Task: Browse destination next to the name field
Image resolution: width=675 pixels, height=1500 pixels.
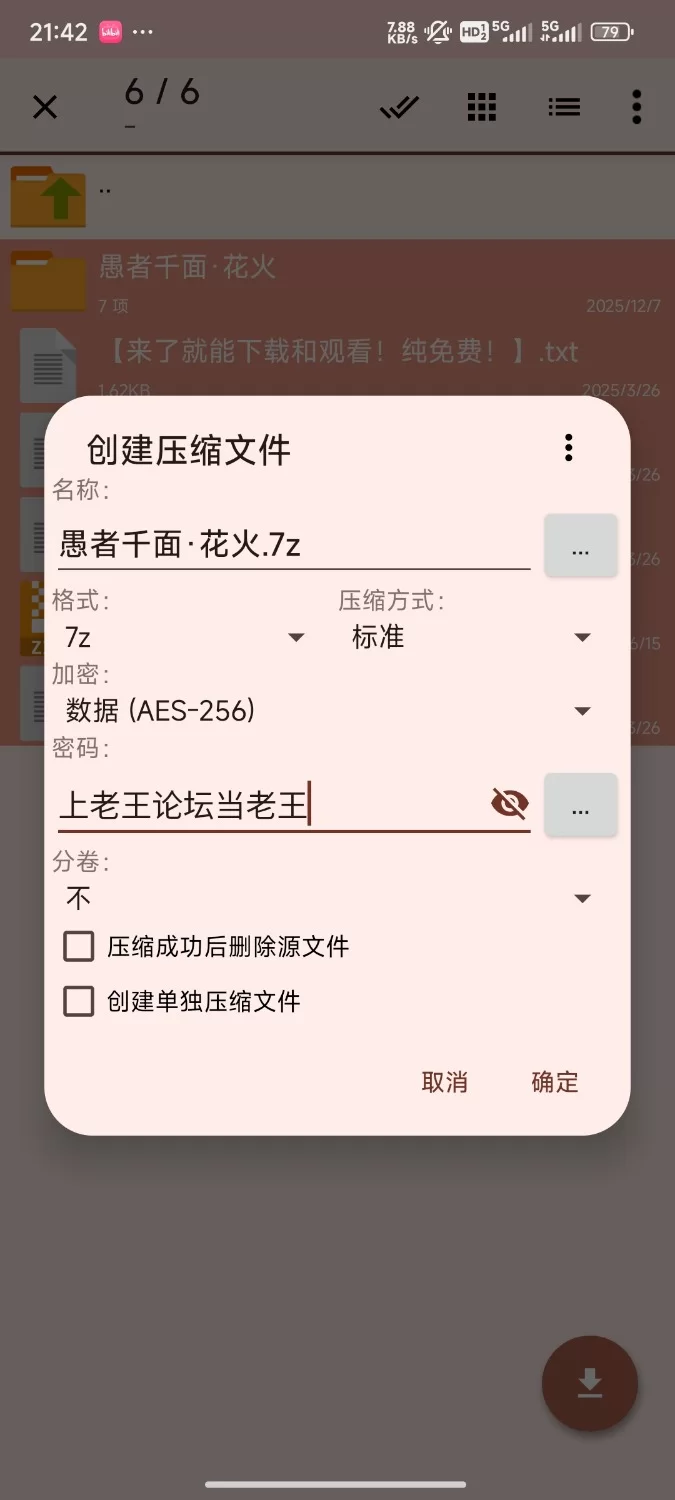Action: click(x=580, y=546)
